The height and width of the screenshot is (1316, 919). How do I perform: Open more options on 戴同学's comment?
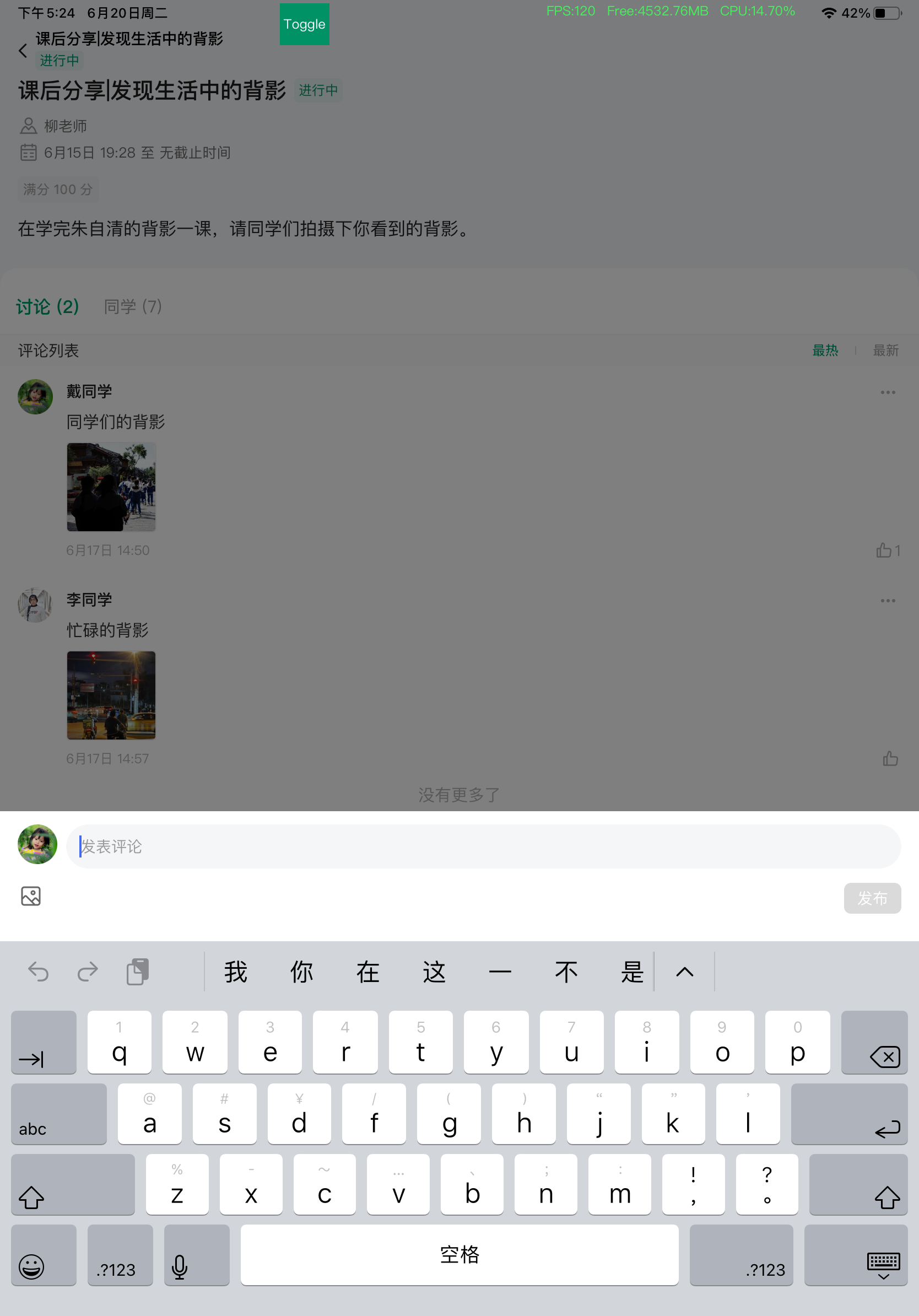888,392
